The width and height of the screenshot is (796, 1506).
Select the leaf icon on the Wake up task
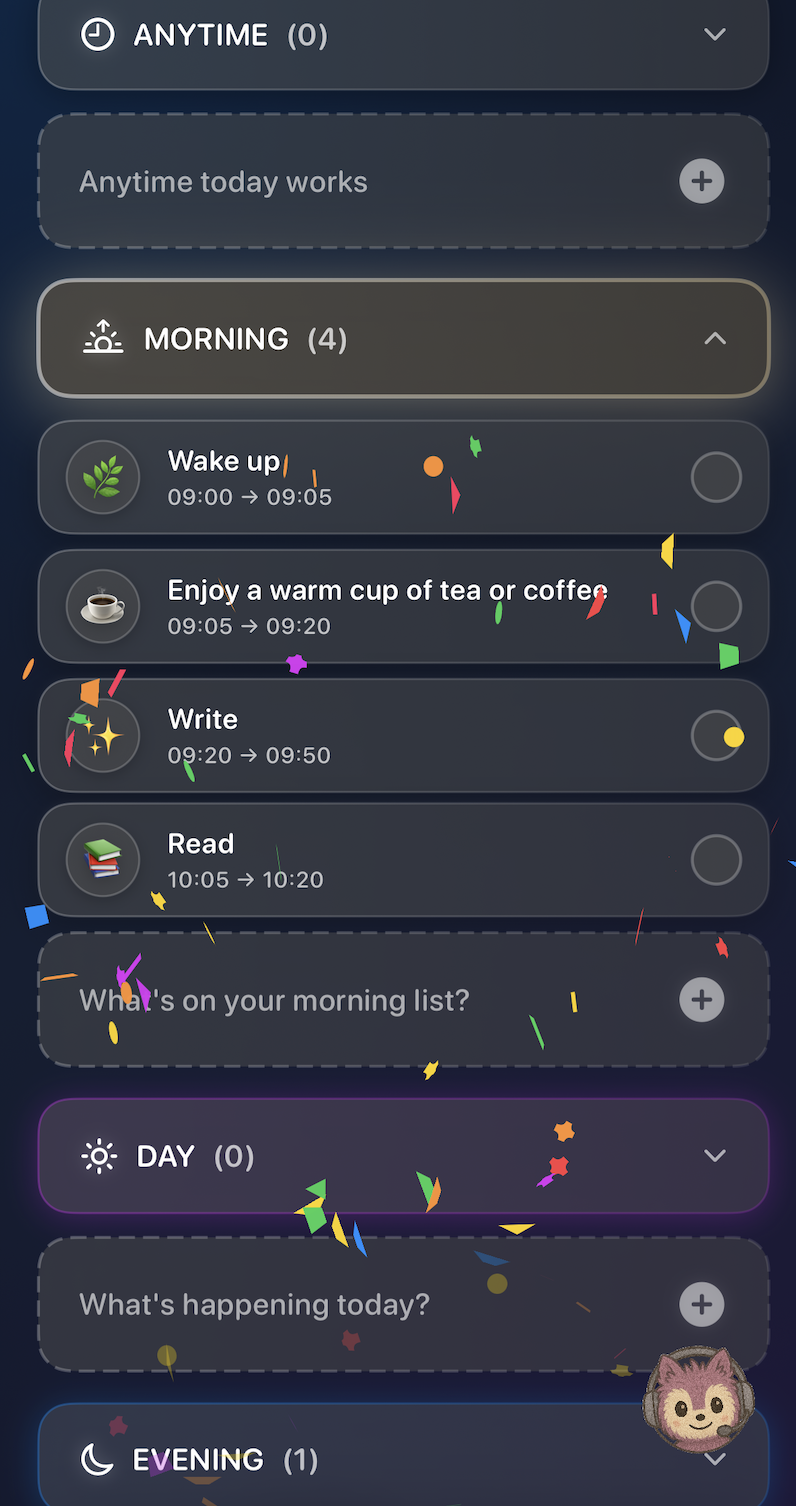(103, 476)
